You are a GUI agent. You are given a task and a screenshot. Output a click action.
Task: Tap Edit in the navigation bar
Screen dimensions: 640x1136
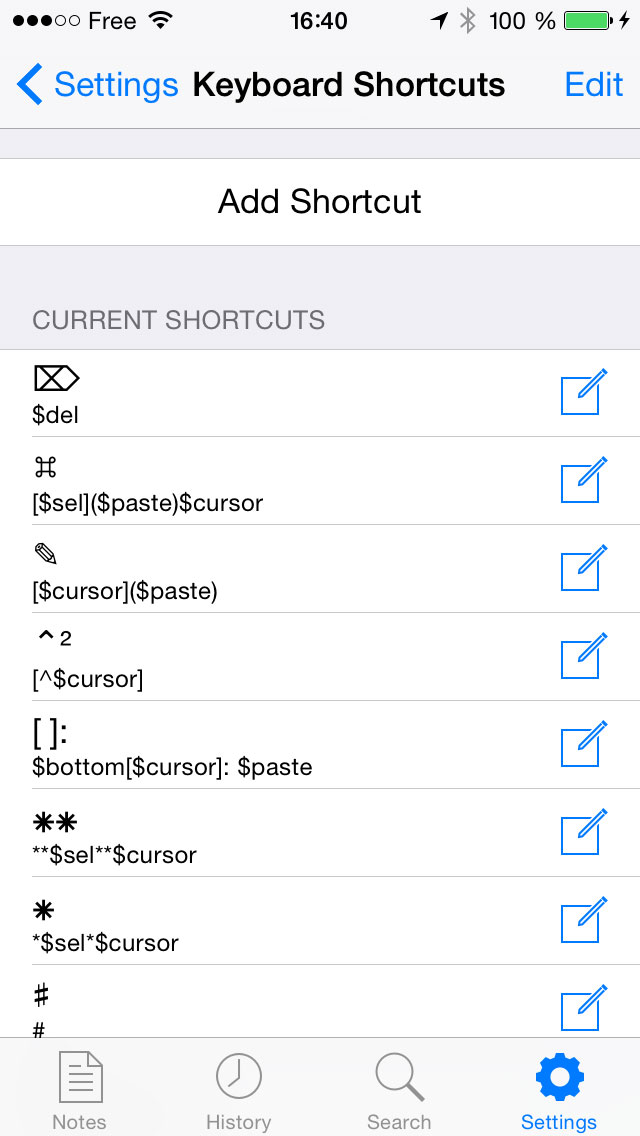click(594, 85)
